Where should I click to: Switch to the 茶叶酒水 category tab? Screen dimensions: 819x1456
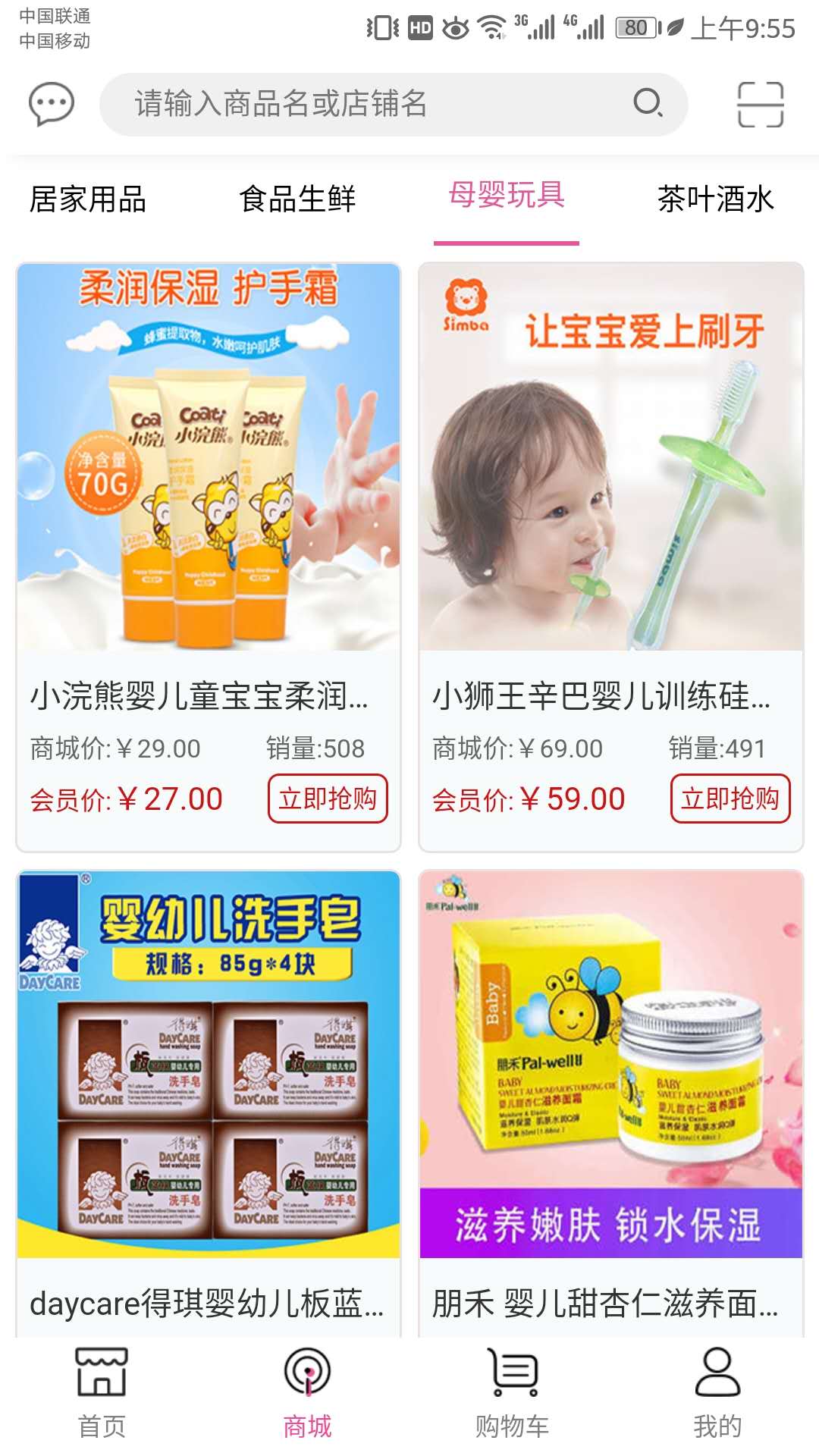pyautogui.click(x=716, y=199)
